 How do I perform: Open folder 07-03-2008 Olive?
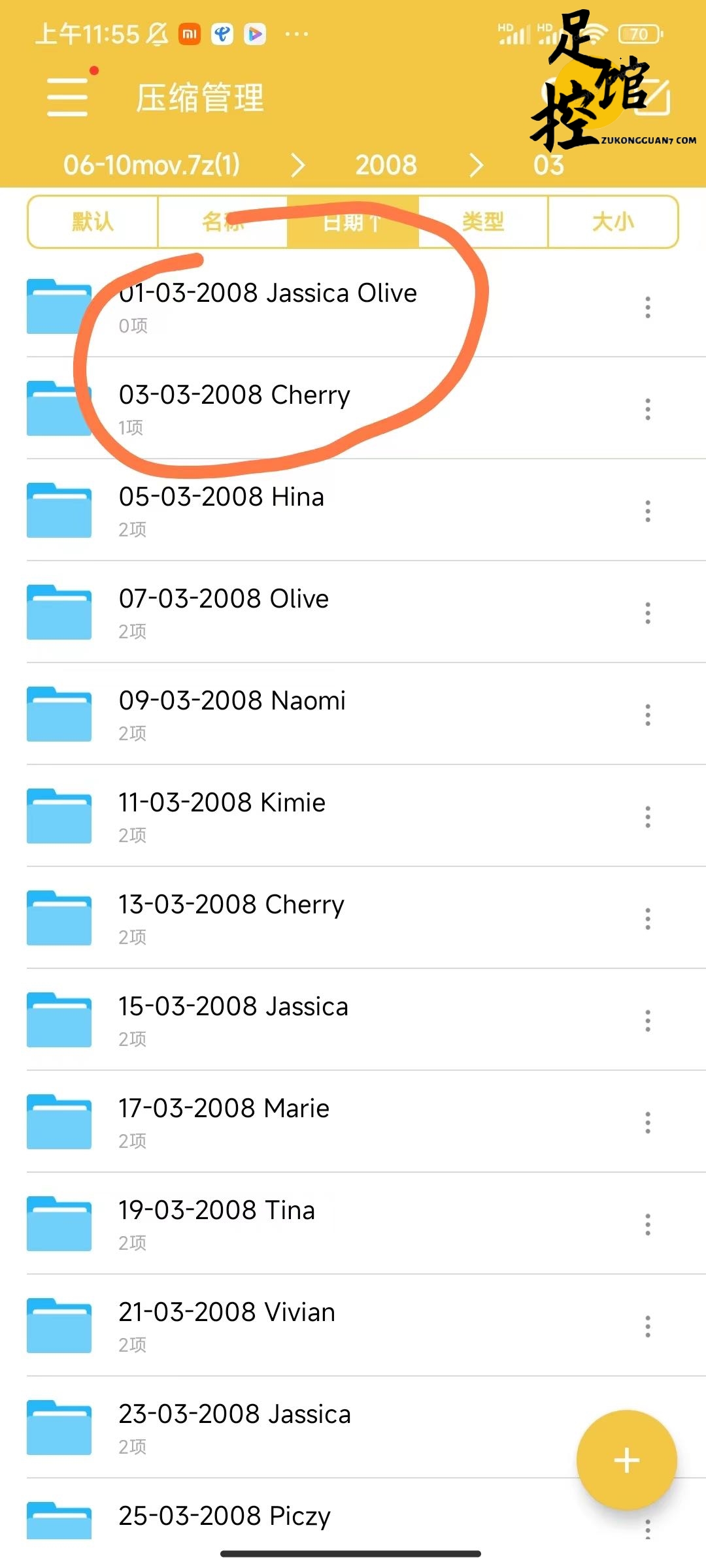click(x=353, y=612)
